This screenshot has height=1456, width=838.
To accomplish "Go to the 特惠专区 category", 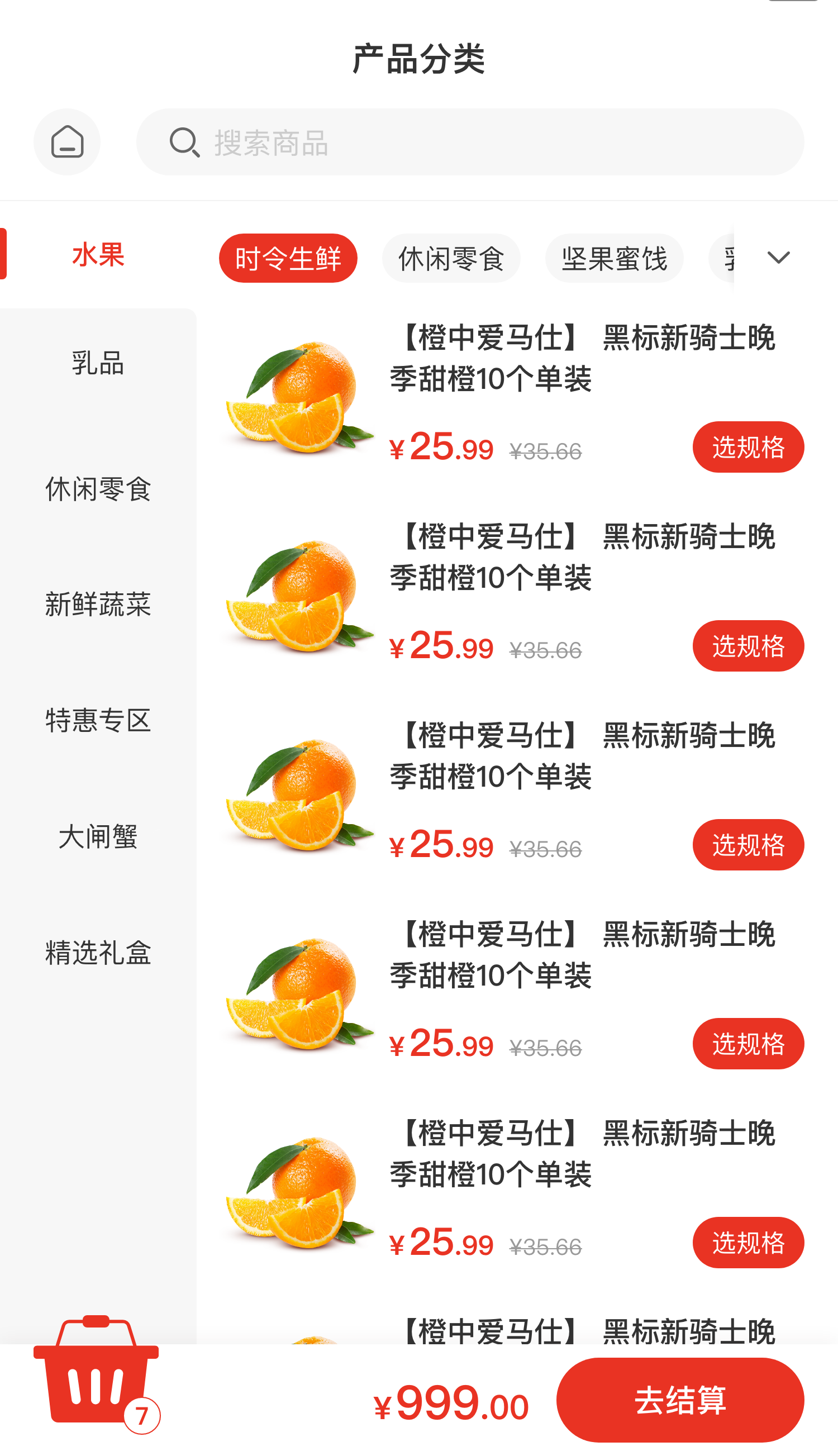I will (98, 721).
